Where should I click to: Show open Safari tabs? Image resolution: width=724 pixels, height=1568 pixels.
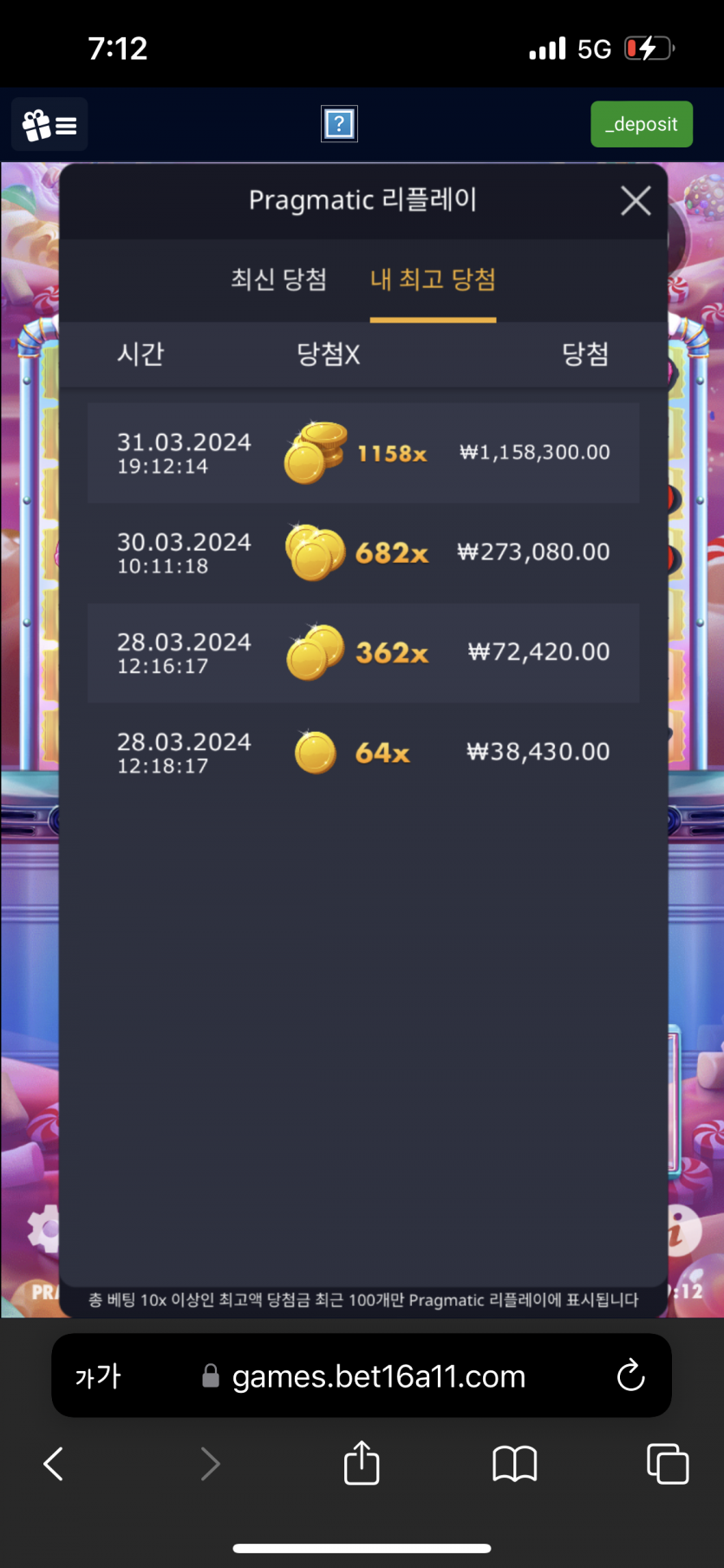[667, 1464]
